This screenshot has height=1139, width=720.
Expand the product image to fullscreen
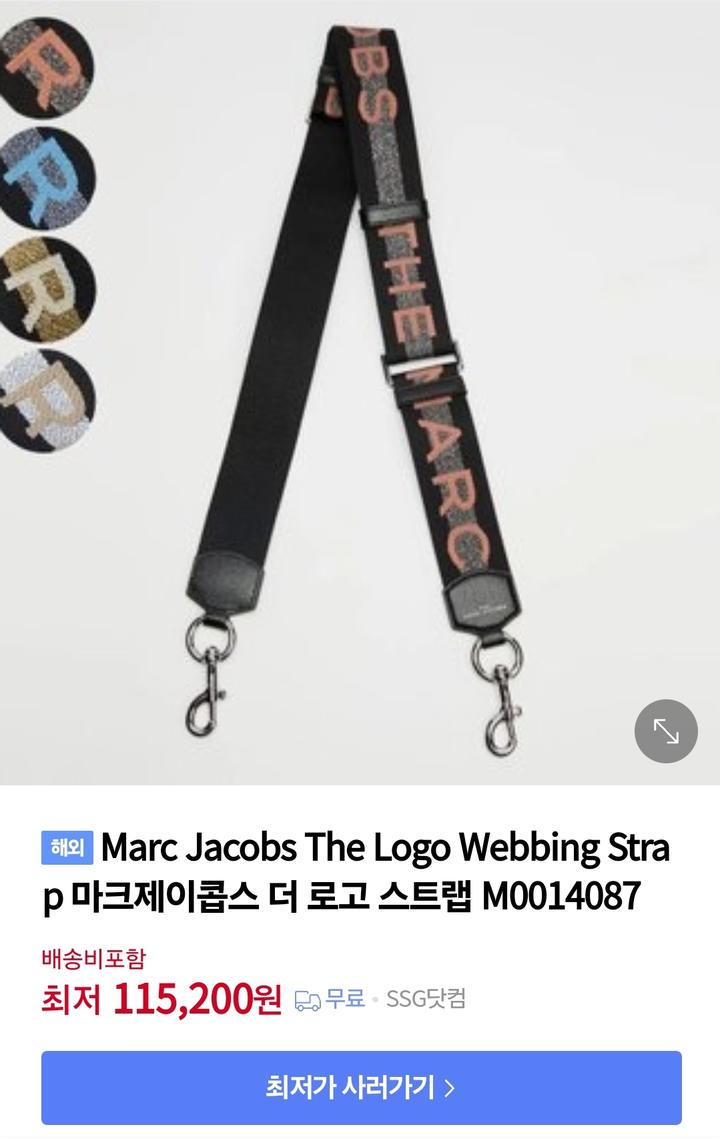[x=666, y=731]
